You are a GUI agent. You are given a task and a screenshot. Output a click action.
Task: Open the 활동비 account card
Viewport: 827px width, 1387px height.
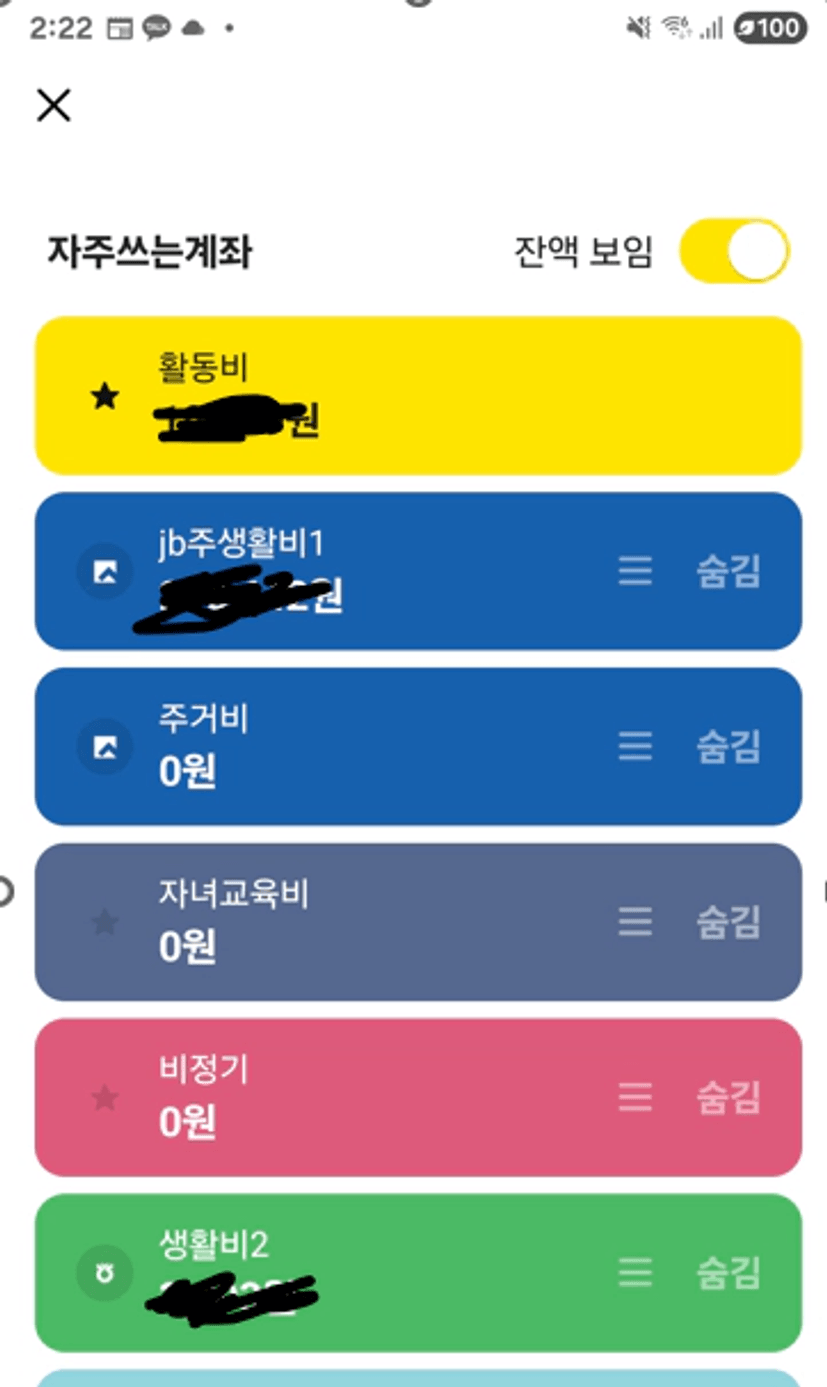pos(418,395)
